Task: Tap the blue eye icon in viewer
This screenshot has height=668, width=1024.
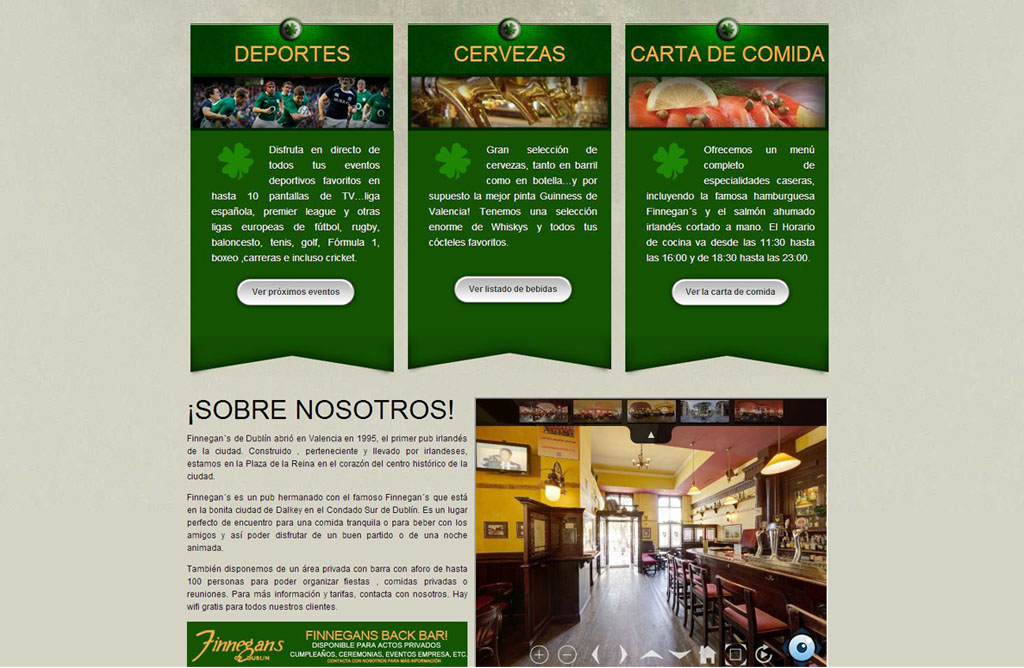Action: (x=802, y=649)
